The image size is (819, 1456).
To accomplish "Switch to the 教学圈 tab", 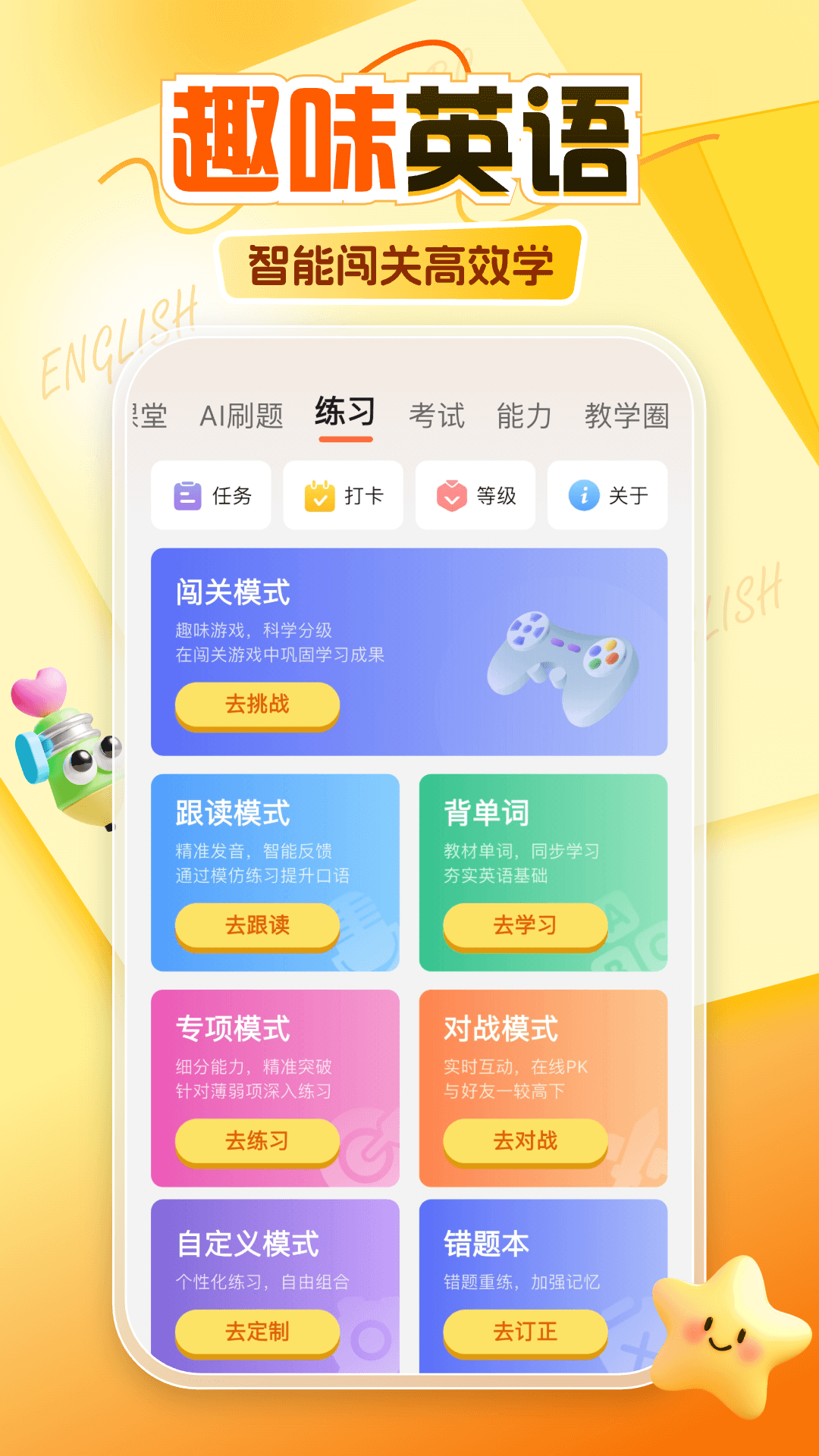I will 626,414.
